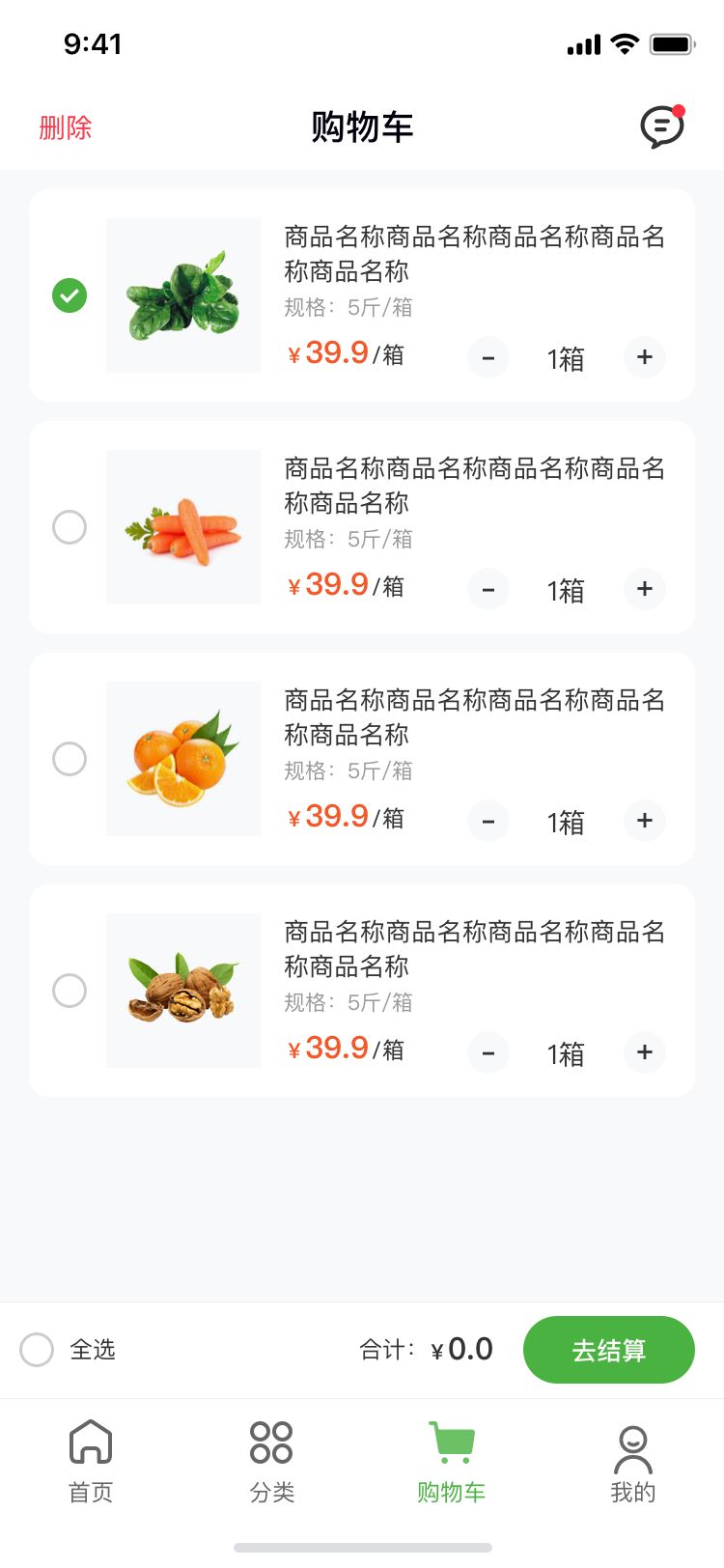Open the 我的 profile tab

coord(632,1462)
